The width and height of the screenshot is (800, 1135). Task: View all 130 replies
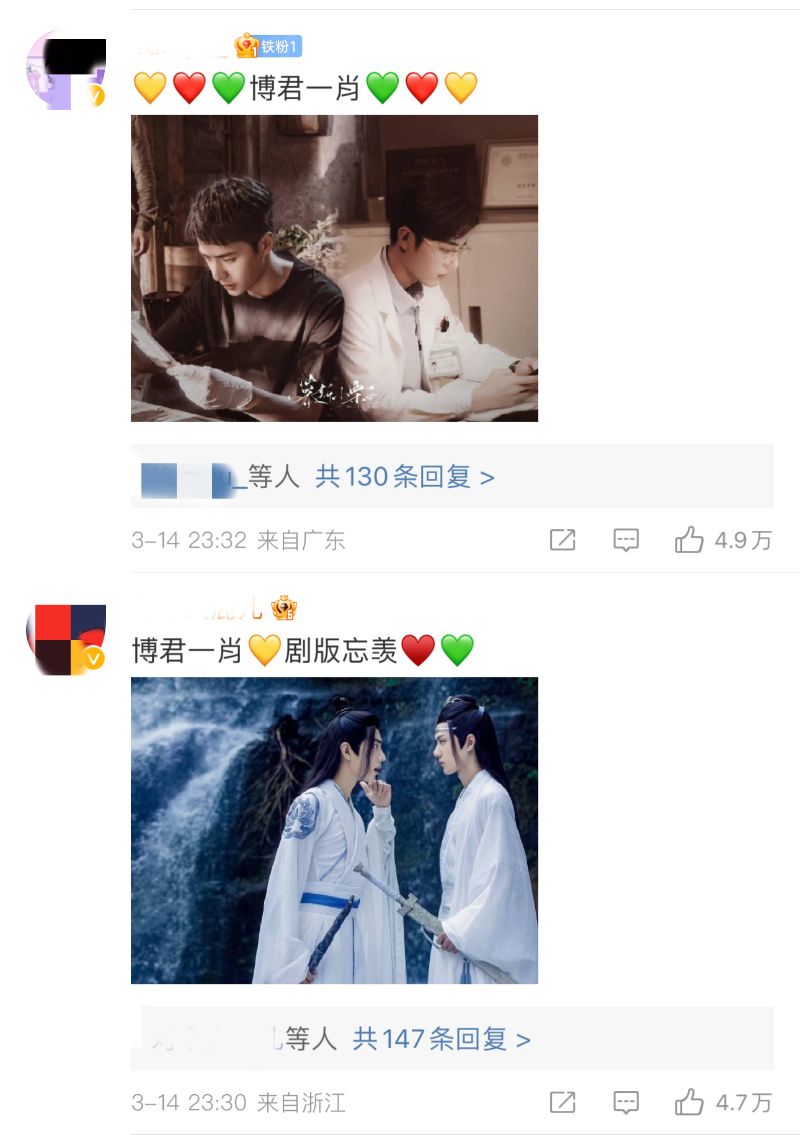[x=405, y=477]
